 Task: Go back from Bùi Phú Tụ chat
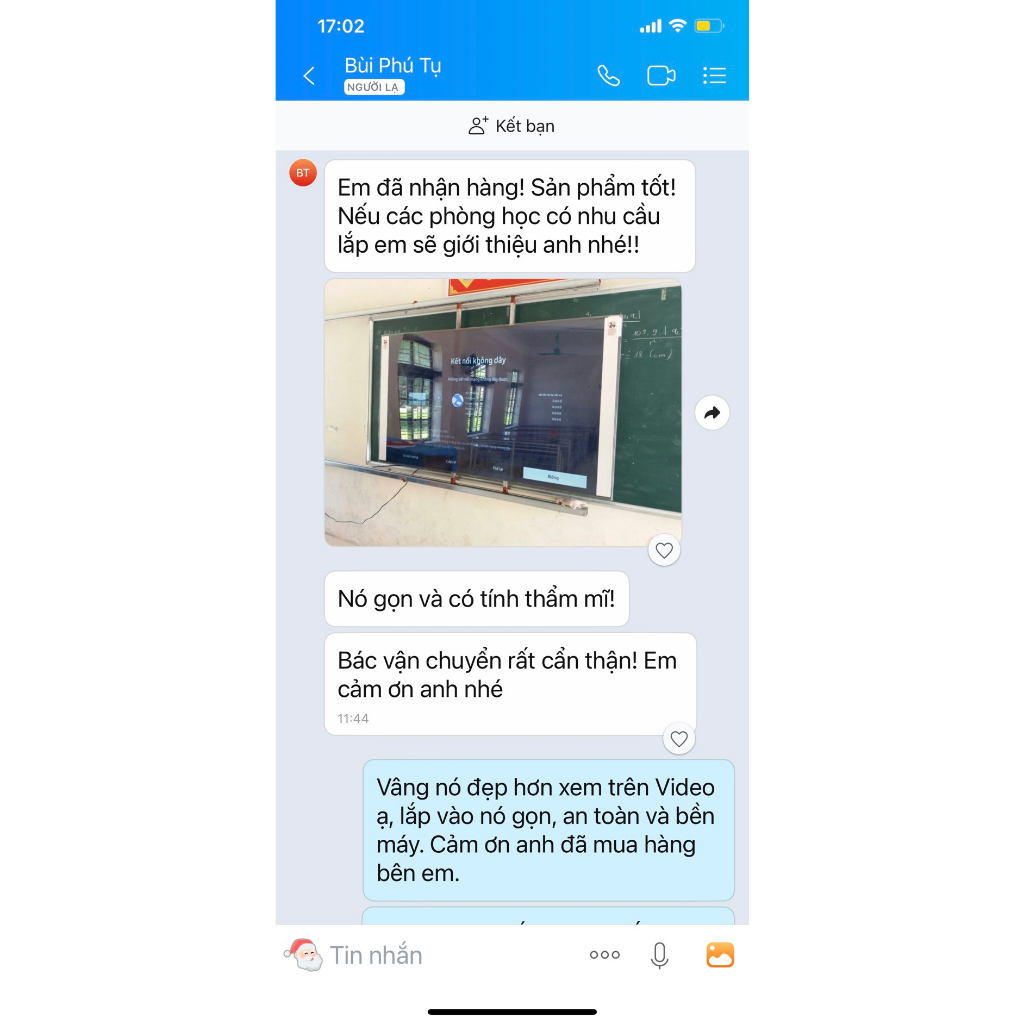[x=309, y=76]
